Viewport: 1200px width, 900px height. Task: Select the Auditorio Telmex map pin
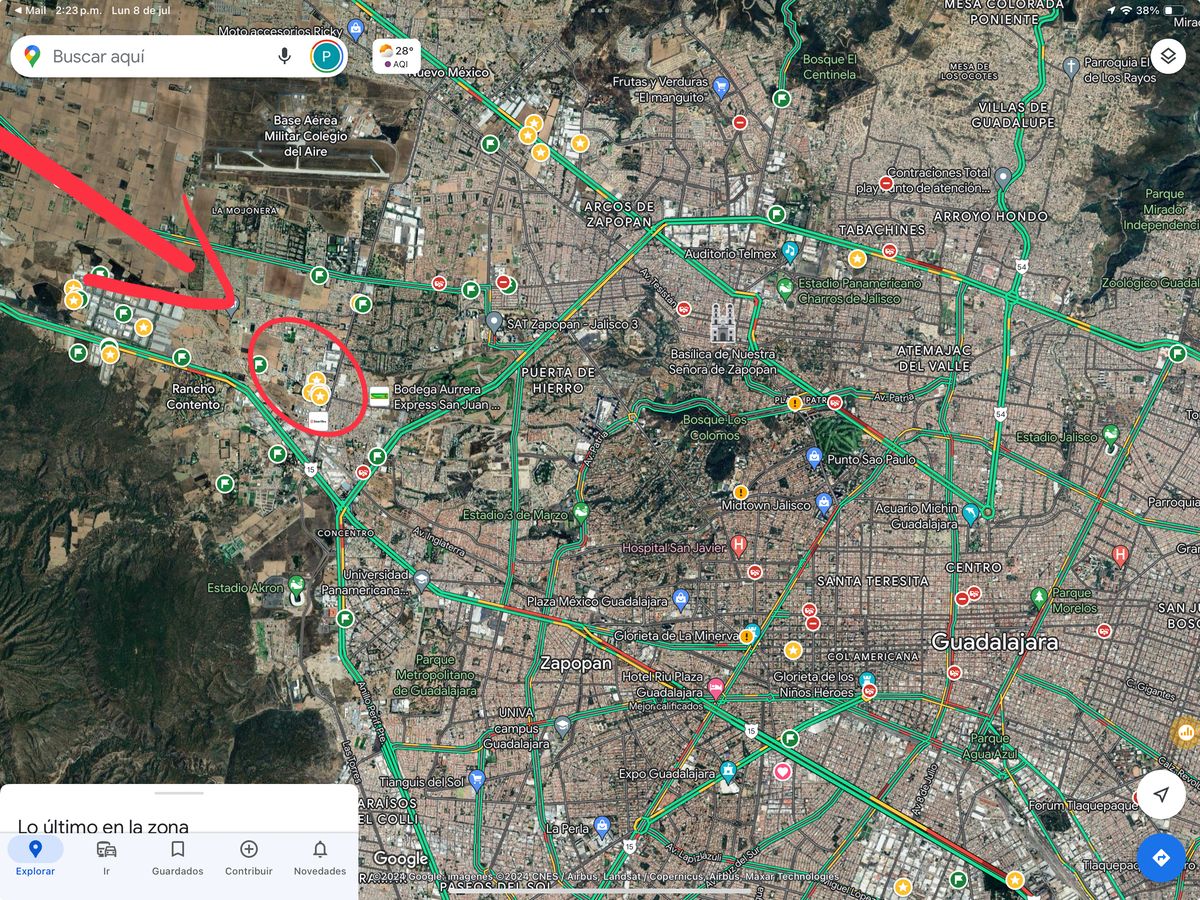pos(790,250)
